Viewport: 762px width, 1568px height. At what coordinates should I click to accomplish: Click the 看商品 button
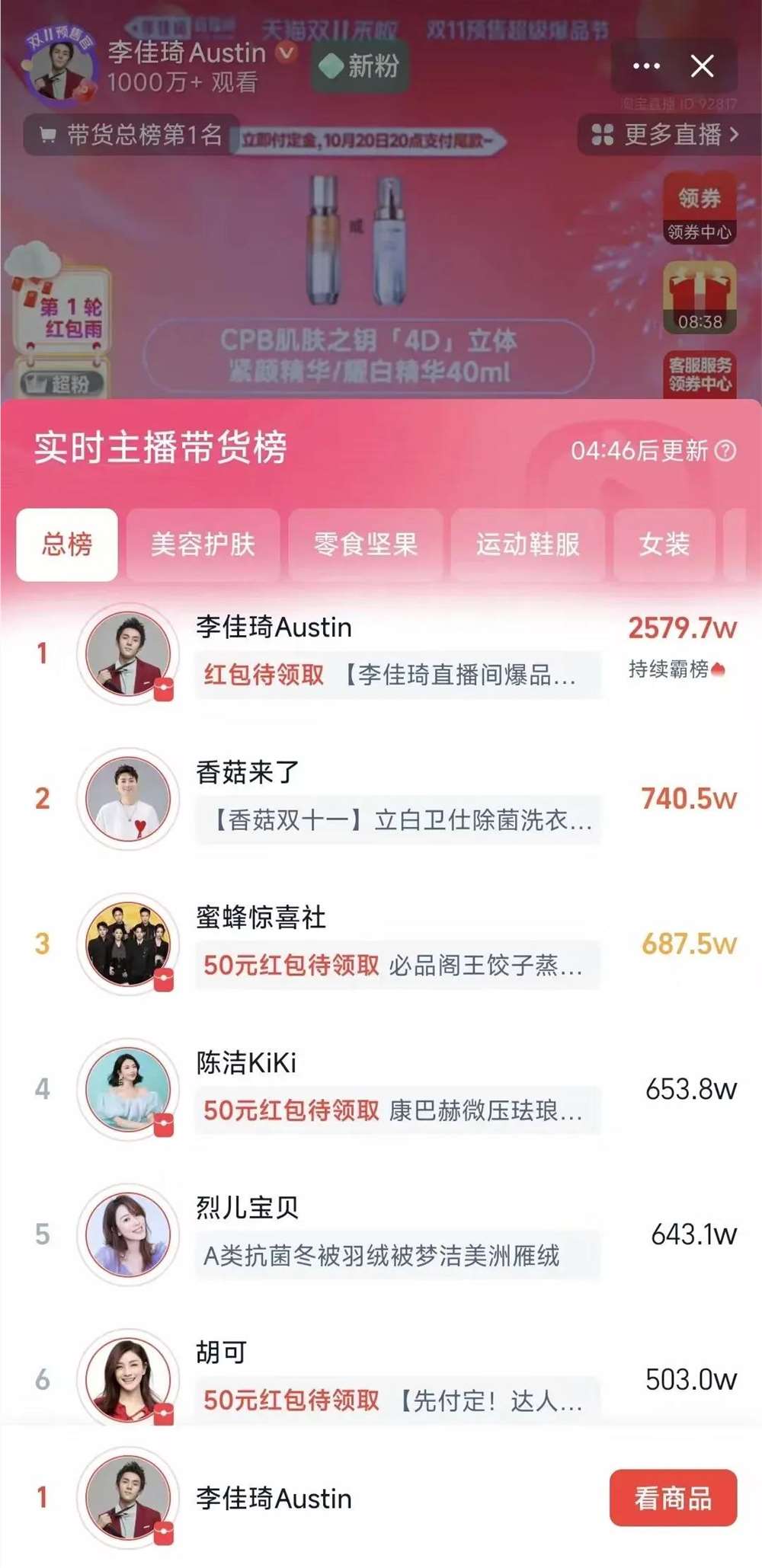pos(673,1499)
